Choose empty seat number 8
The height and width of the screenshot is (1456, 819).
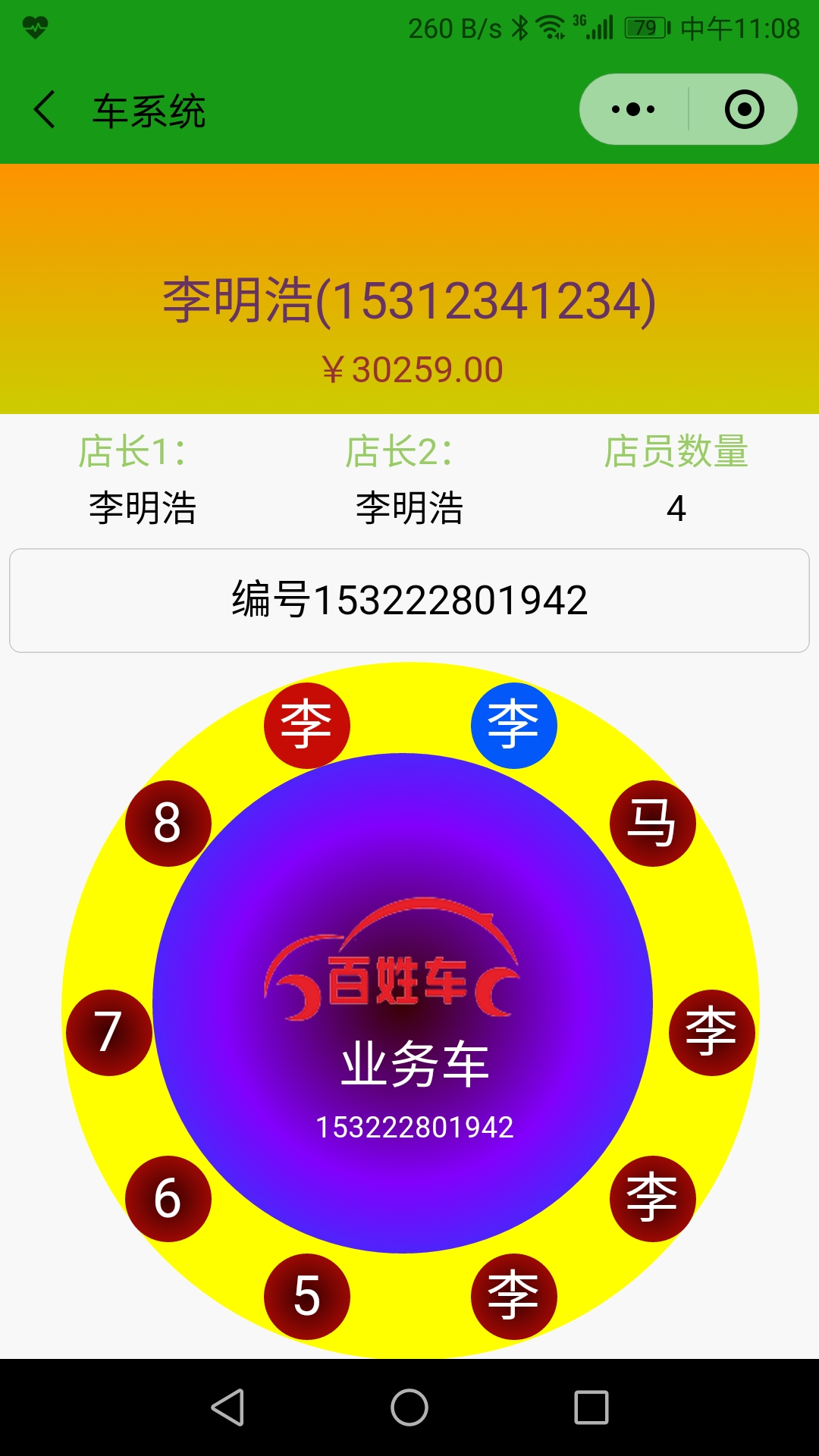pos(168,823)
